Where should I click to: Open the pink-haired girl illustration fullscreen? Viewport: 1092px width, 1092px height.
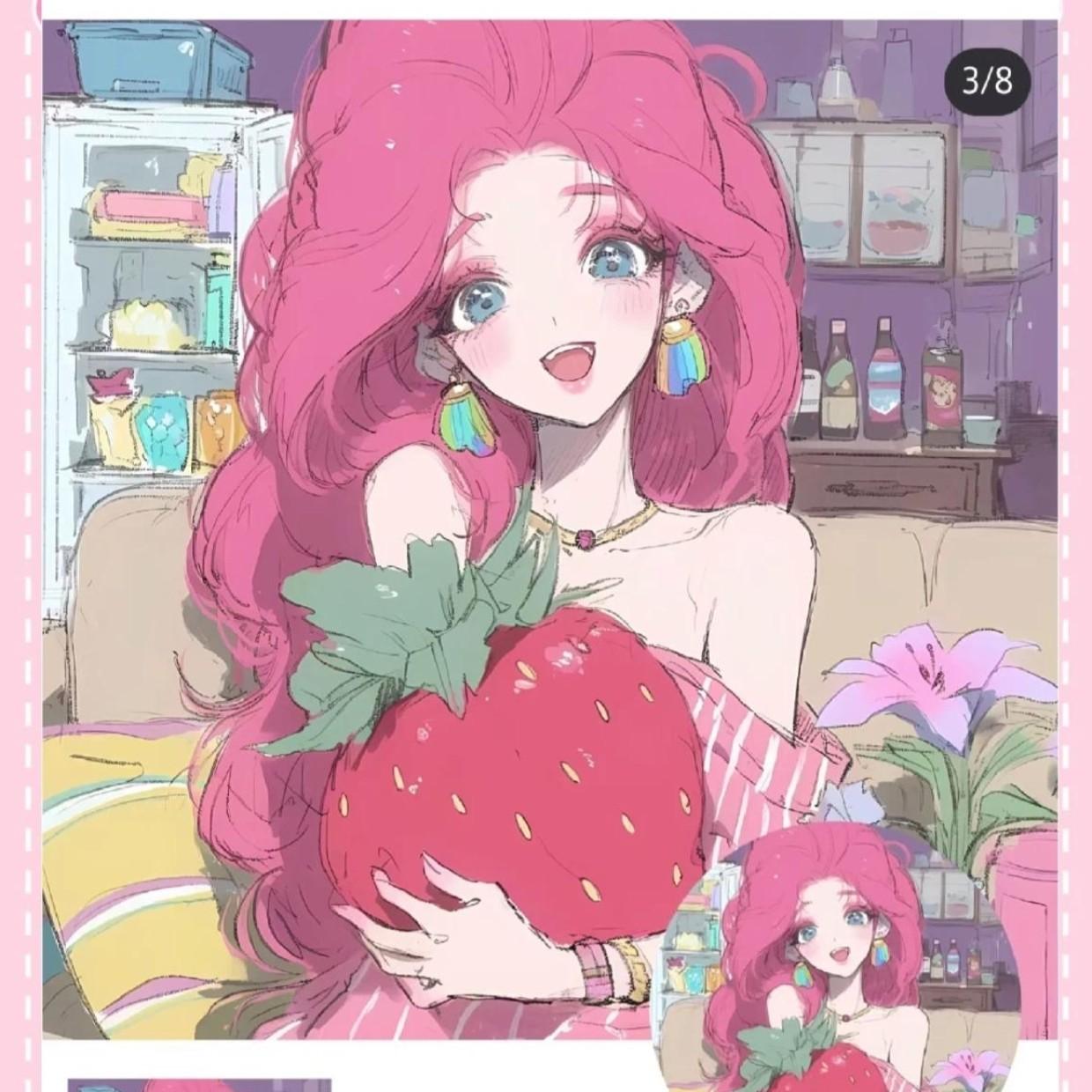pos(550,528)
